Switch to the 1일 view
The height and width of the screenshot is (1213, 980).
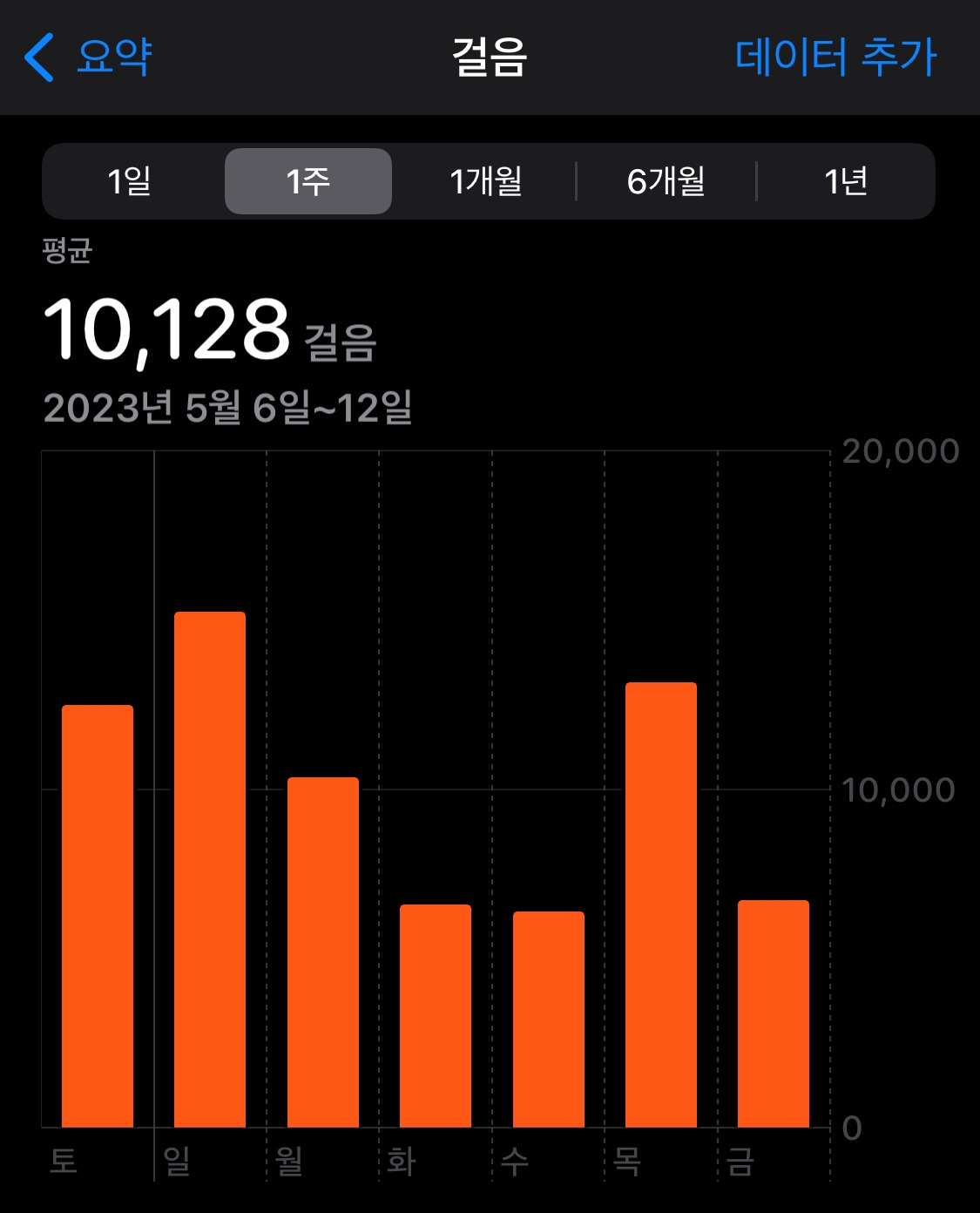point(130,181)
